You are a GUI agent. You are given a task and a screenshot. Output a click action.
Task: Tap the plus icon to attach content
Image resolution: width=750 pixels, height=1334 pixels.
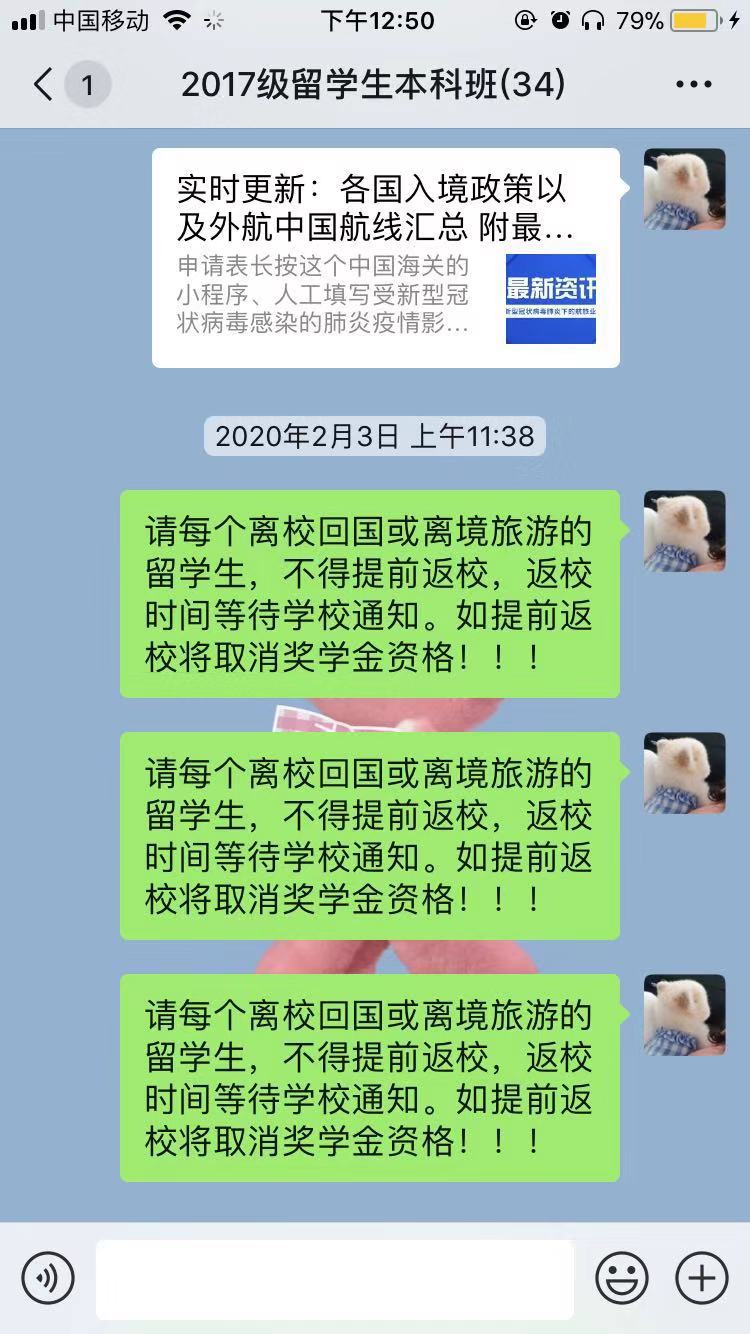[701, 1277]
